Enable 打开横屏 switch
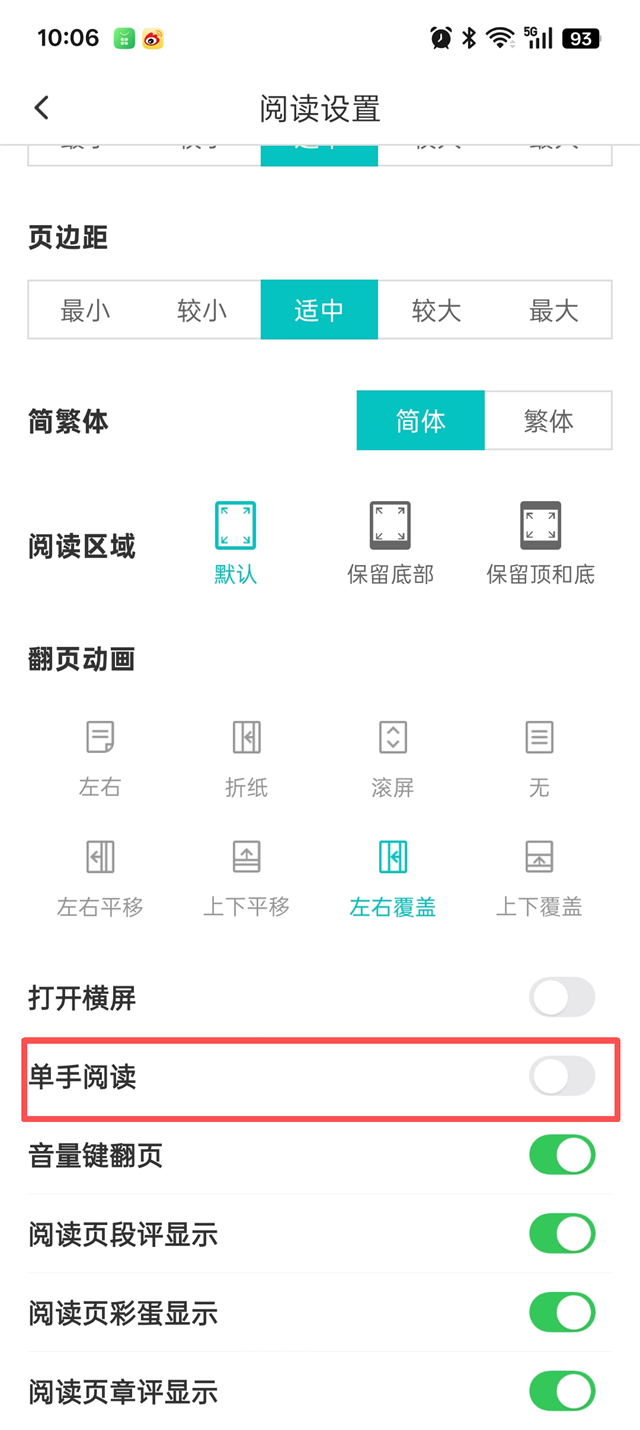This screenshot has height=1430, width=640. [562, 998]
